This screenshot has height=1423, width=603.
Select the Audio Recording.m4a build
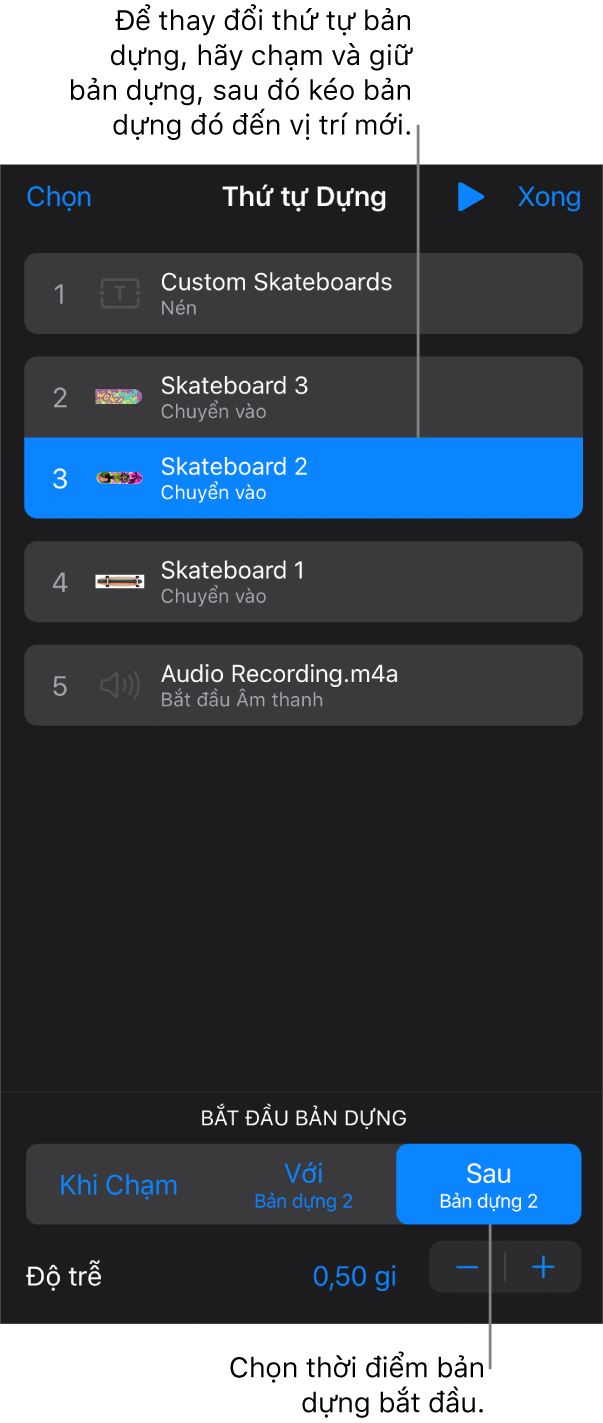(x=303, y=685)
